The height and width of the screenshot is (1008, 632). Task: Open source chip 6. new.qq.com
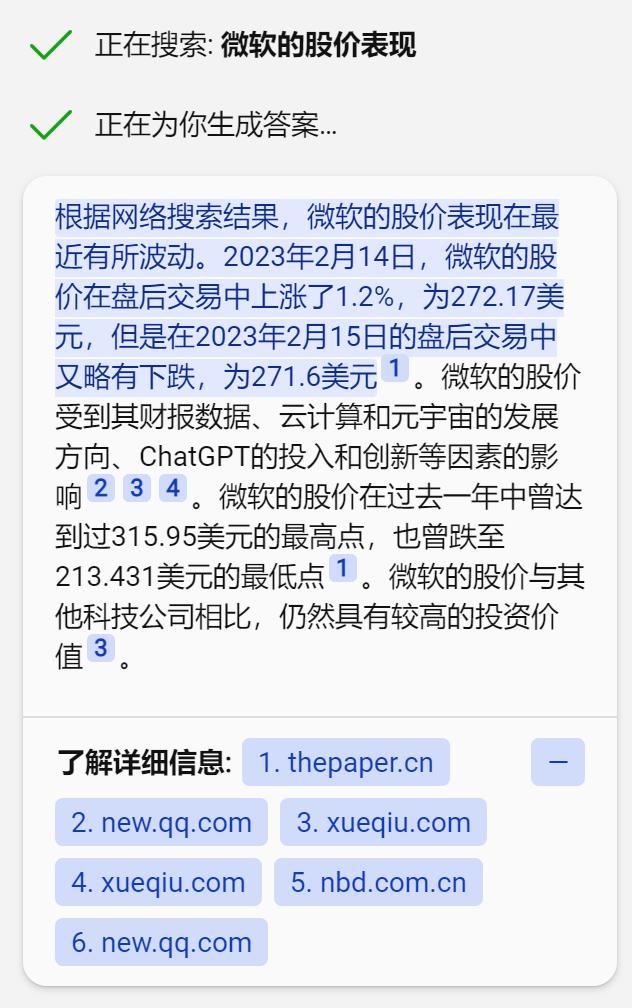(x=161, y=943)
